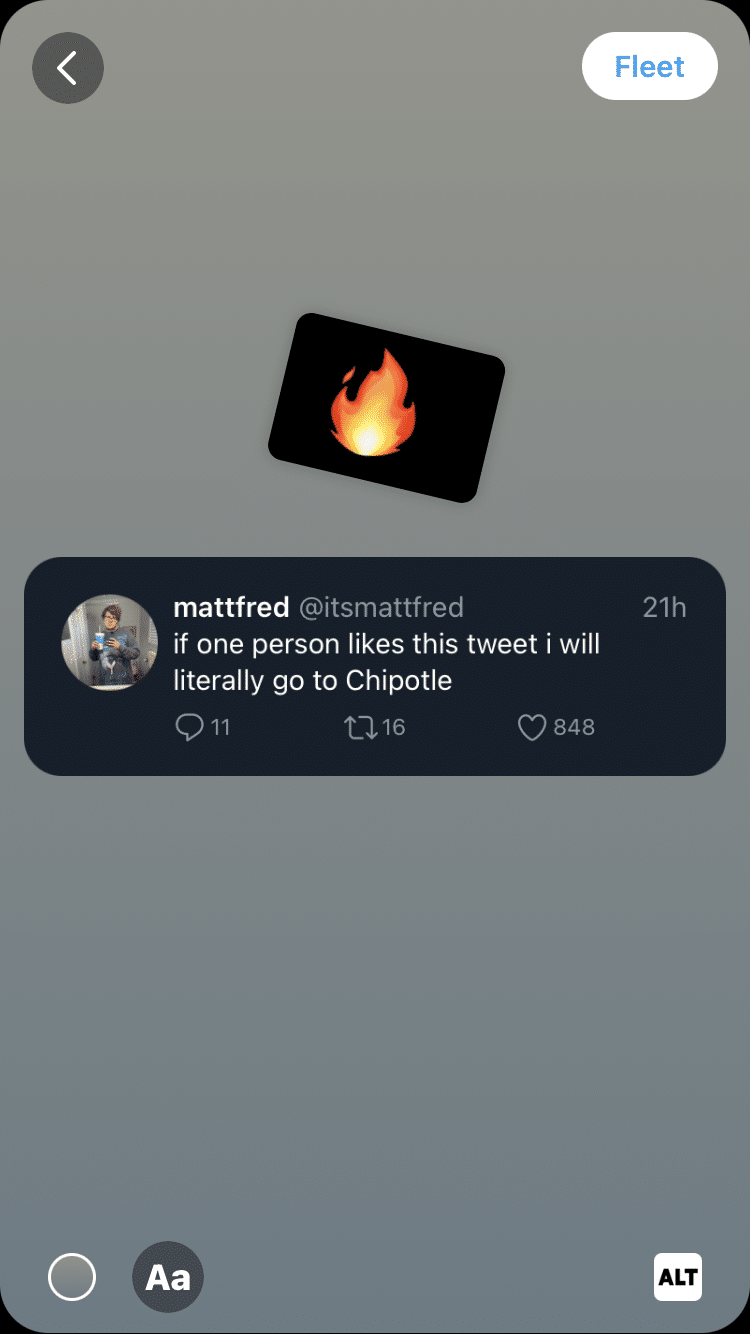Select the fire emoji sticker

pos(386,407)
